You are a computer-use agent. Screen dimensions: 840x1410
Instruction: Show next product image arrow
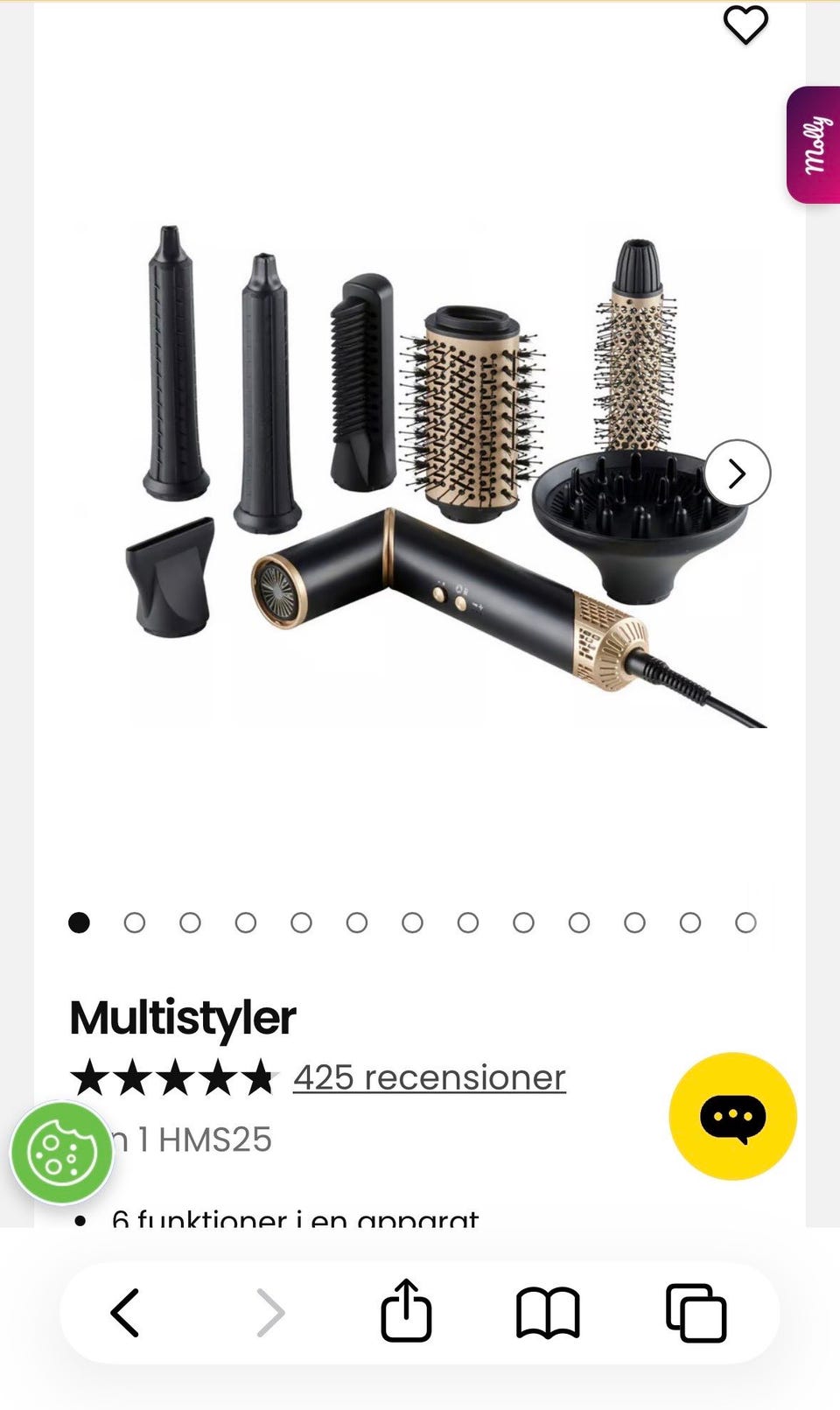737,474
